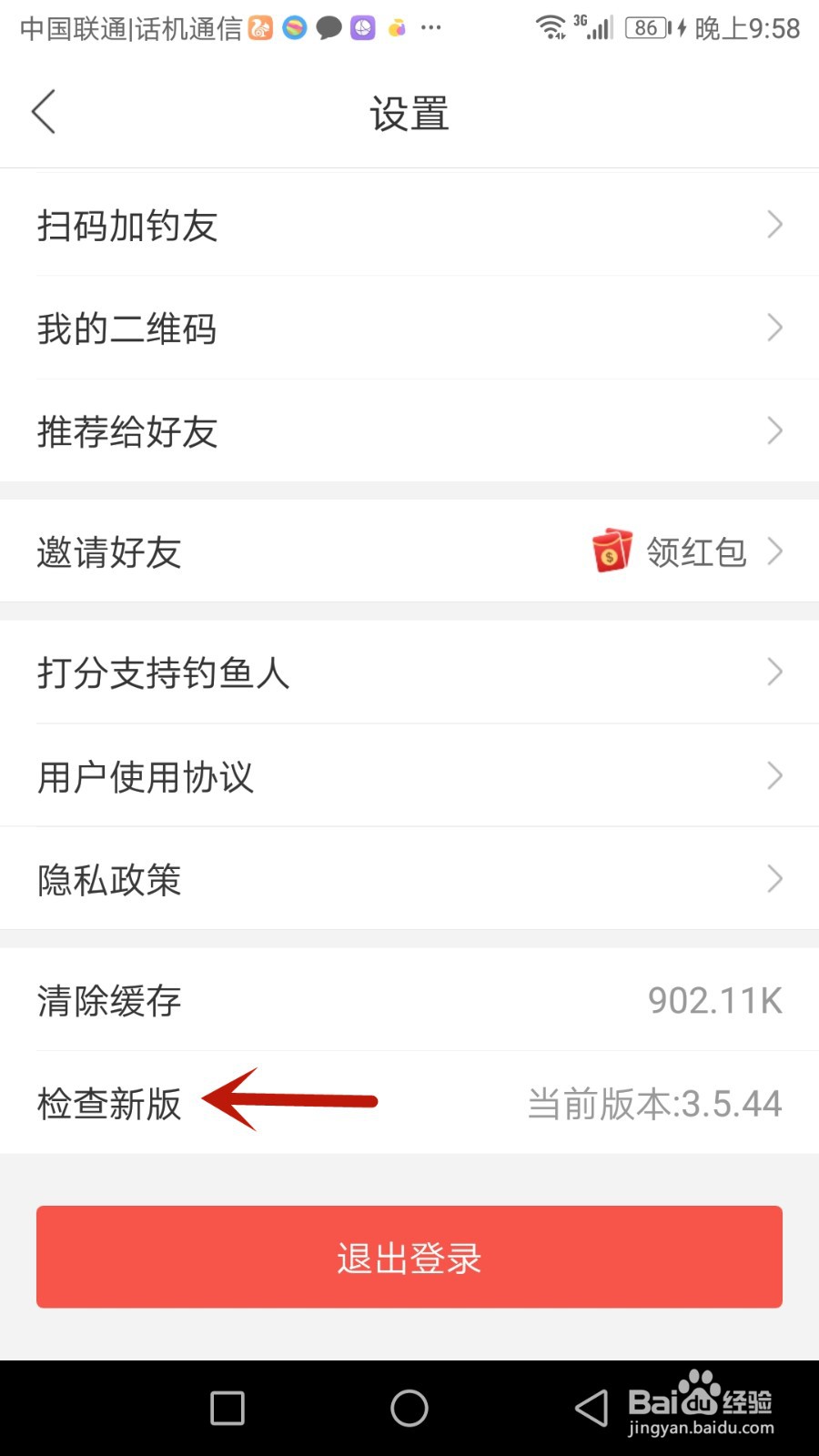Tap the battery indicator
Image resolution: width=819 pixels, height=1456 pixels.
[648, 27]
